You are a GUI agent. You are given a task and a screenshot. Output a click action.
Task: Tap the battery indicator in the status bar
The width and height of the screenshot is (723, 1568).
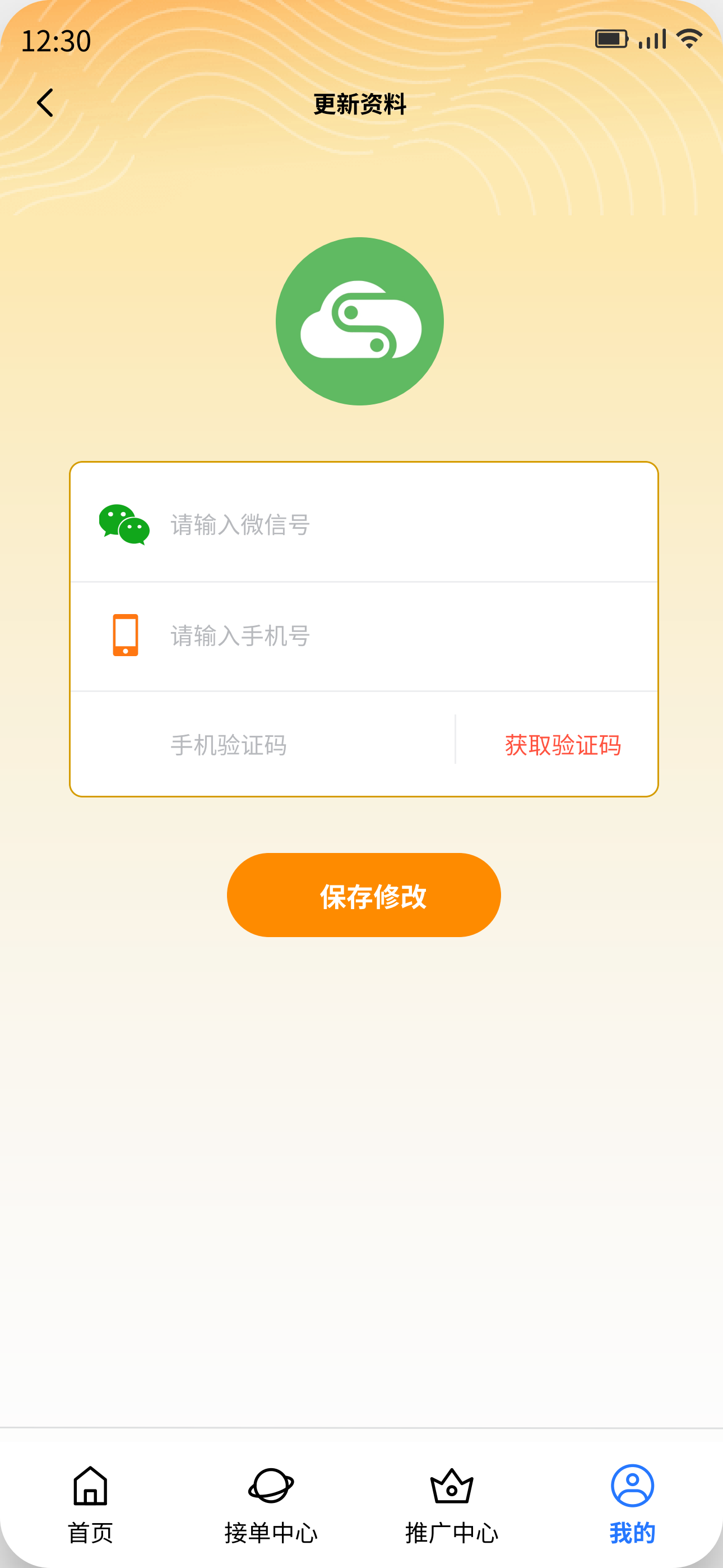pos(611,38)
